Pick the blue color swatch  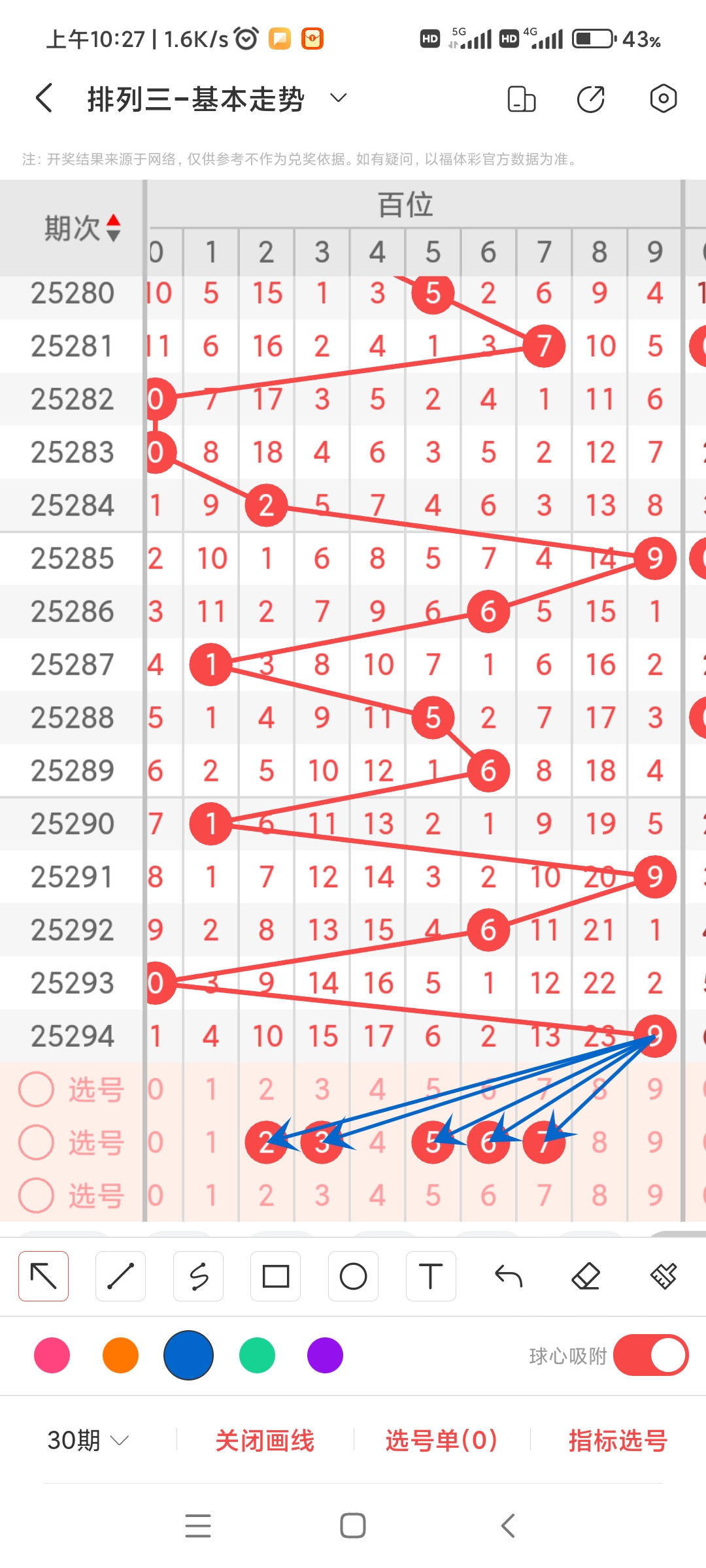tap(188, 1356)
